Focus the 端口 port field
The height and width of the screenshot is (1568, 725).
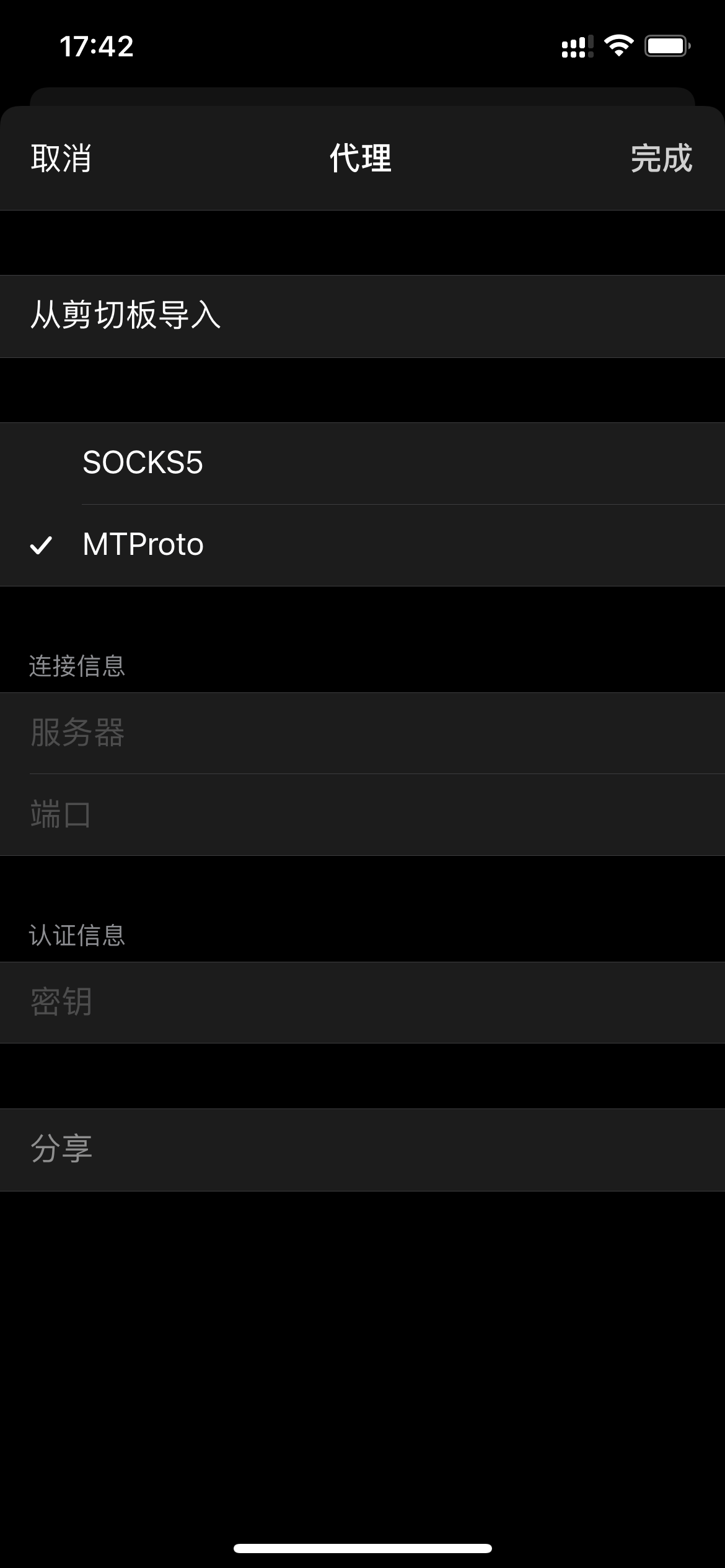point(362,815)
